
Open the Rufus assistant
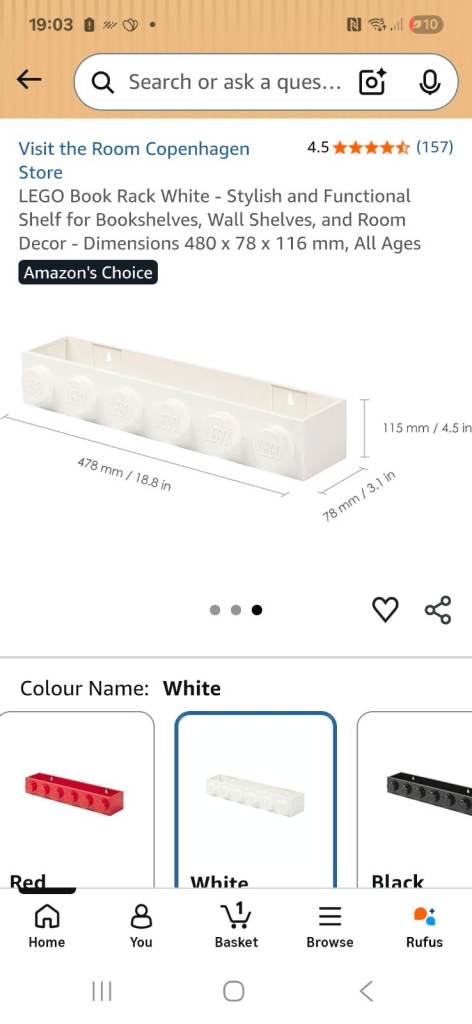(424, 926)
